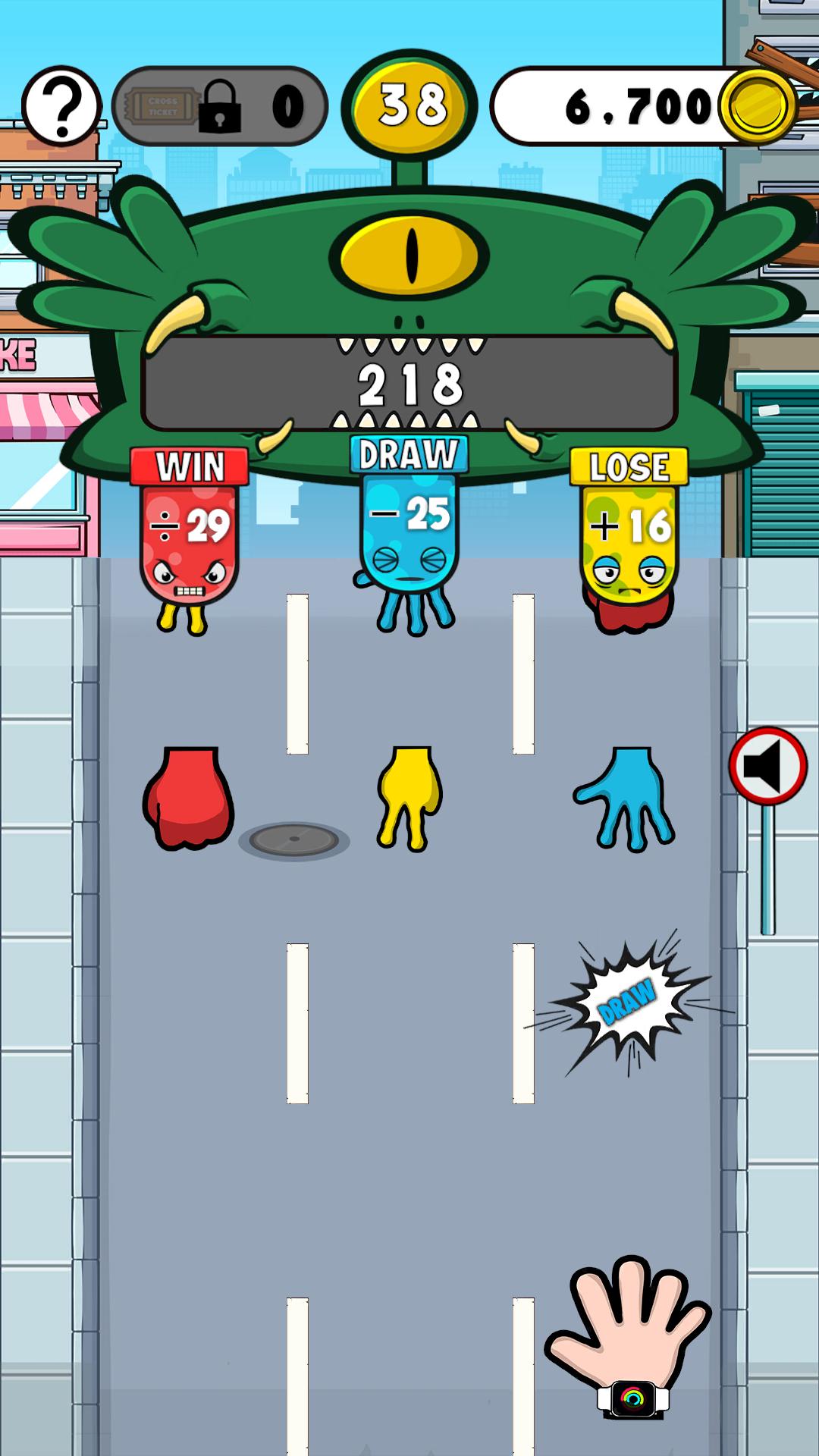The image size is (819, 1456).
Task: Select the blue paper hand
Action: tap(626, 797)
